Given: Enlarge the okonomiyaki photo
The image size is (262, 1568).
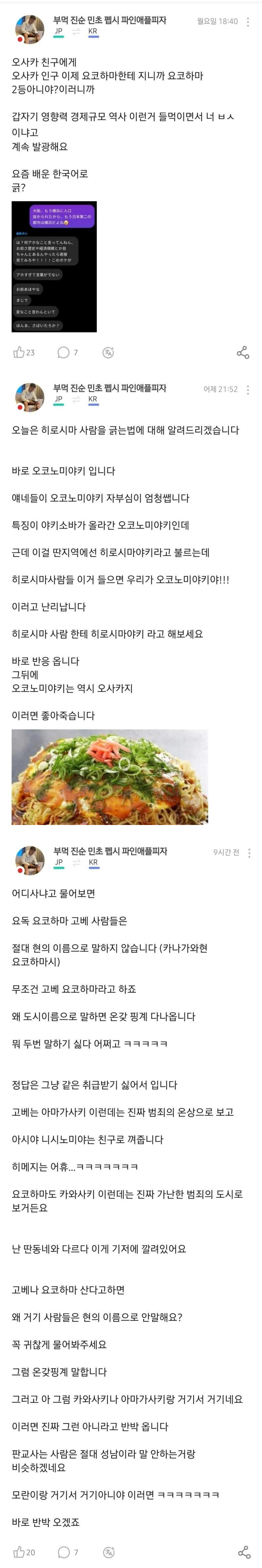Looking at the screenshot, I should 109,777.
